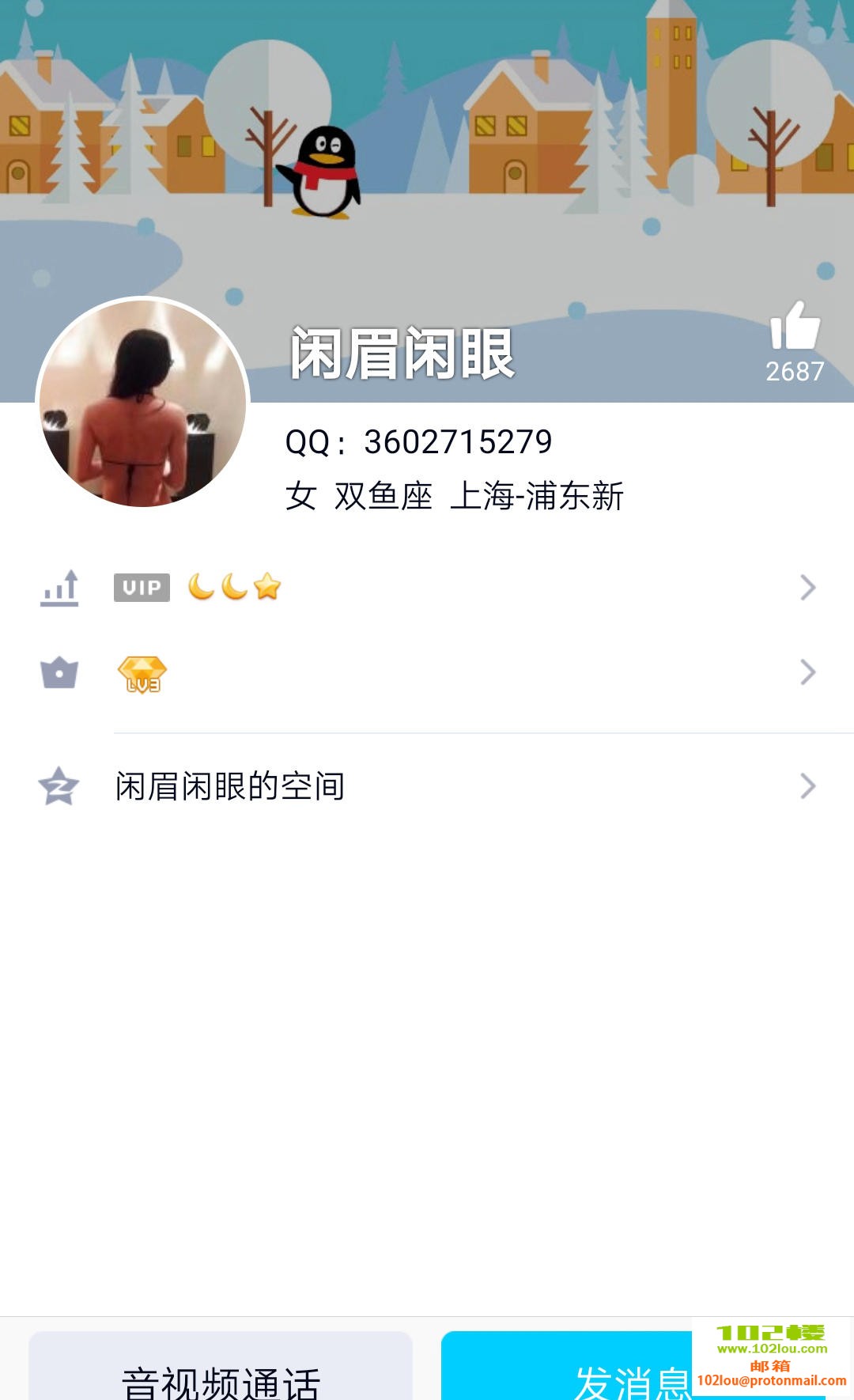Select the yellow star level icon
Viewport: 854px width, 1400px height.
[x=267, y=586]
